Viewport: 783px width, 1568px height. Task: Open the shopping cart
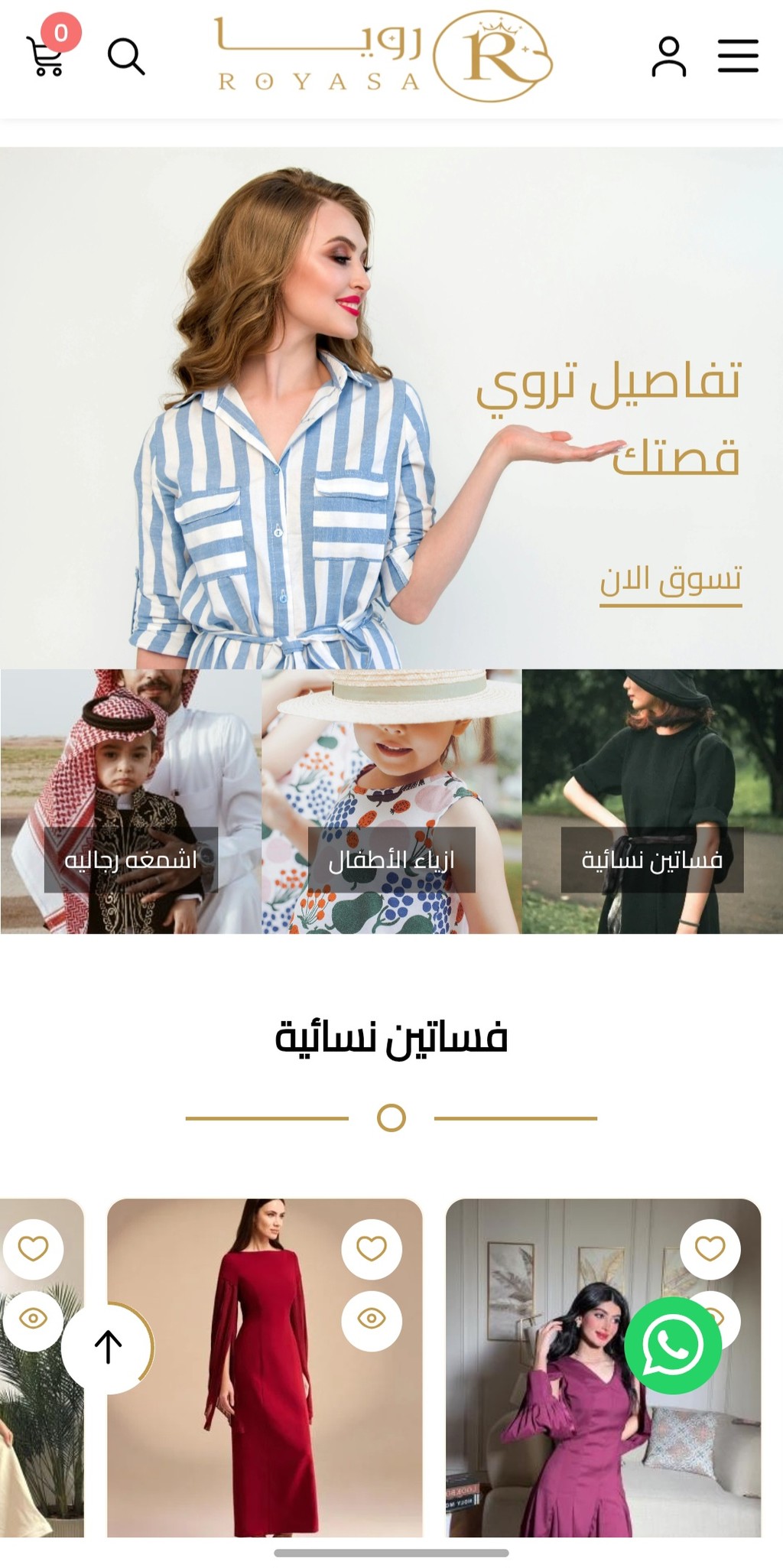coord(47,55)
